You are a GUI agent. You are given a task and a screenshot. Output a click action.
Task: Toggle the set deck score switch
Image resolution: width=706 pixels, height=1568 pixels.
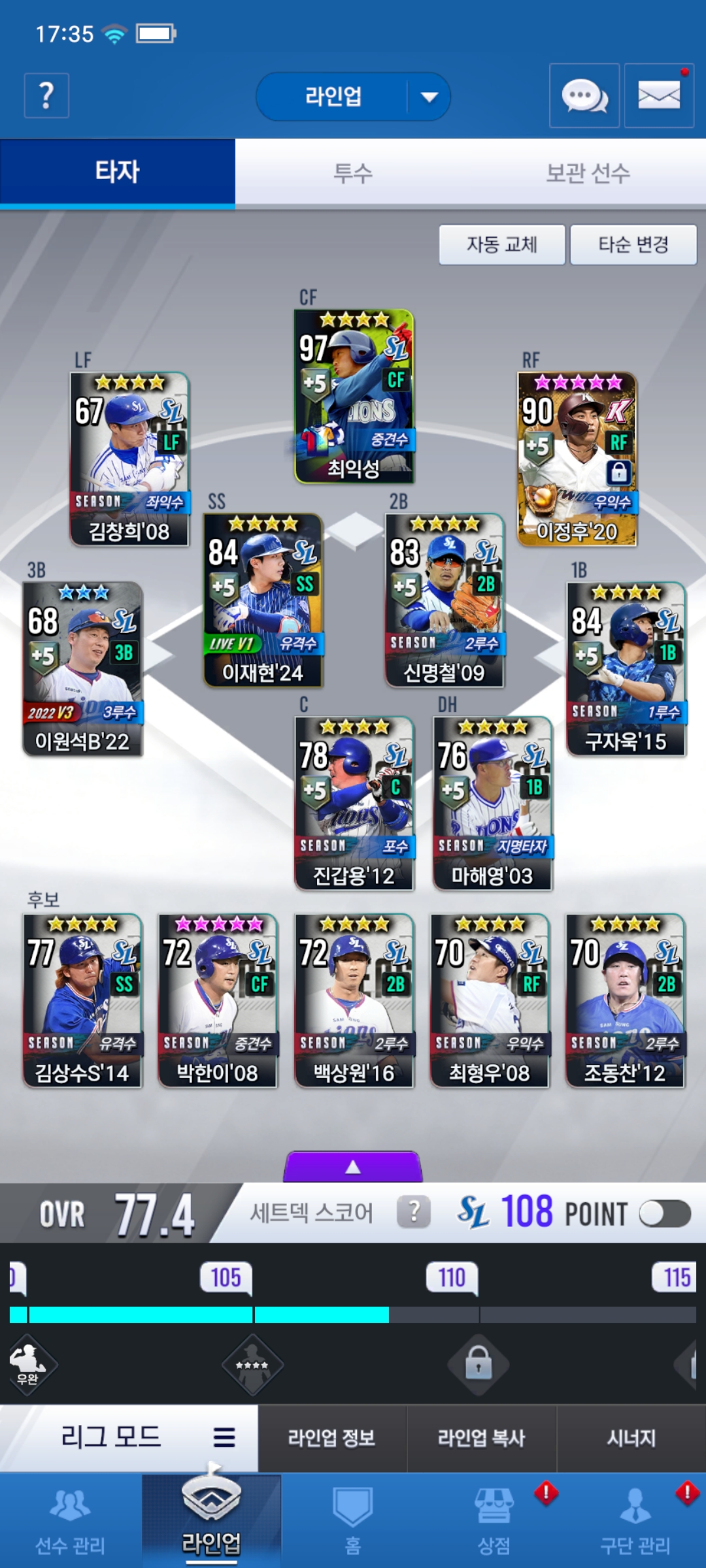664,1214
